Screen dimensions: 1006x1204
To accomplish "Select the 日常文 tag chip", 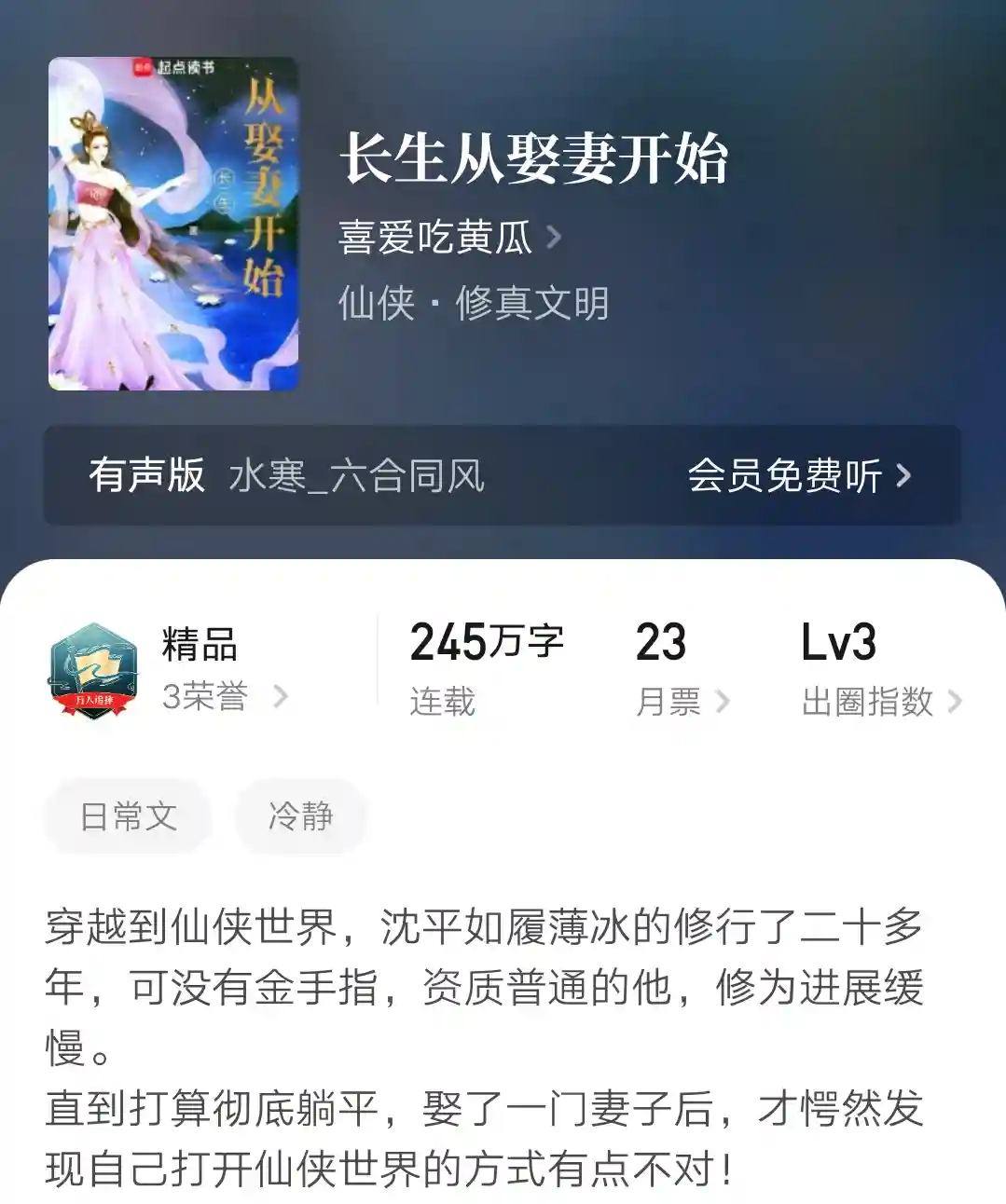I will [129, 816].
